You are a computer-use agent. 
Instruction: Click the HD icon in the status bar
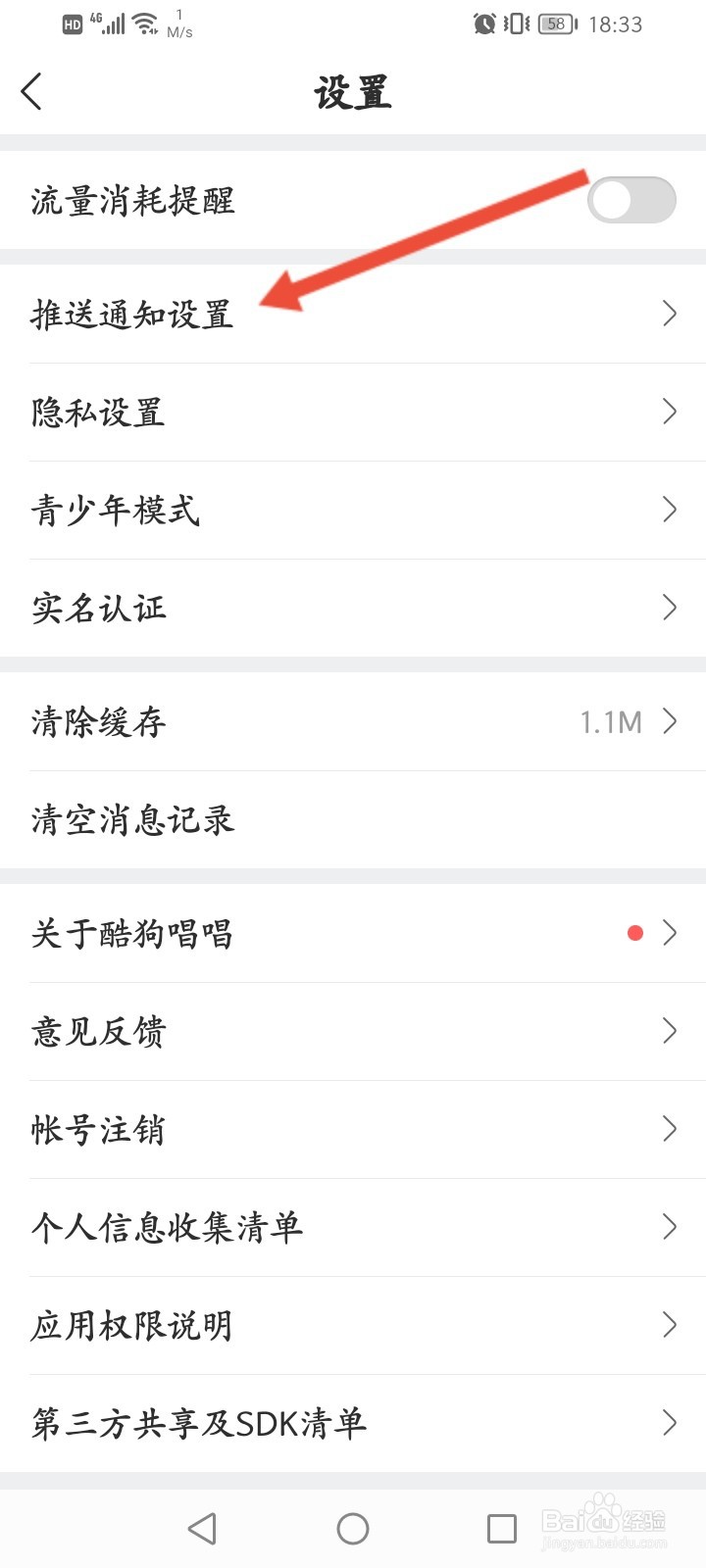(x=72, y=22)
